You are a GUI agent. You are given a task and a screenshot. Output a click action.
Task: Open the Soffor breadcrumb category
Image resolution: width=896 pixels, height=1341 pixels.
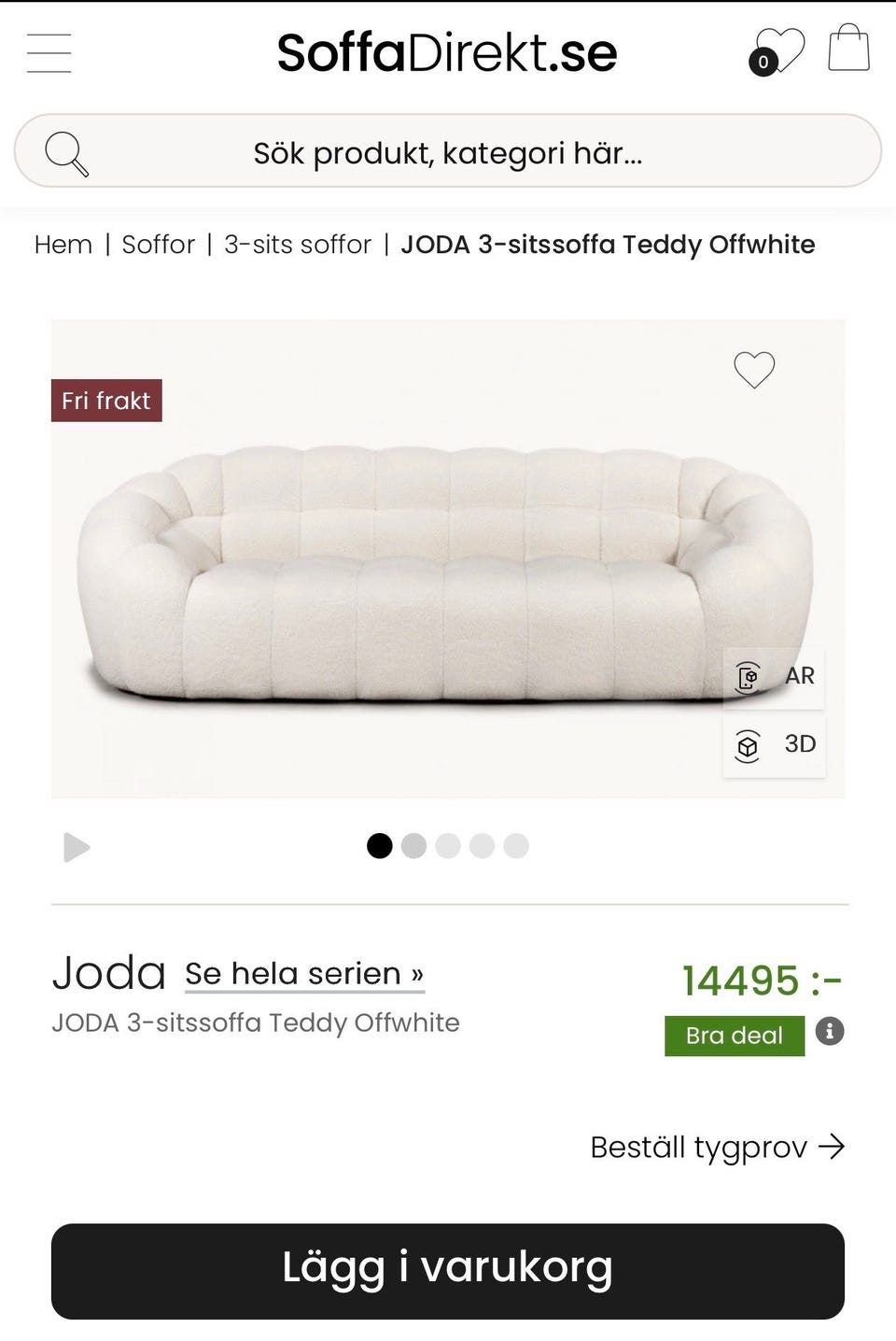[x=158, y=245]
